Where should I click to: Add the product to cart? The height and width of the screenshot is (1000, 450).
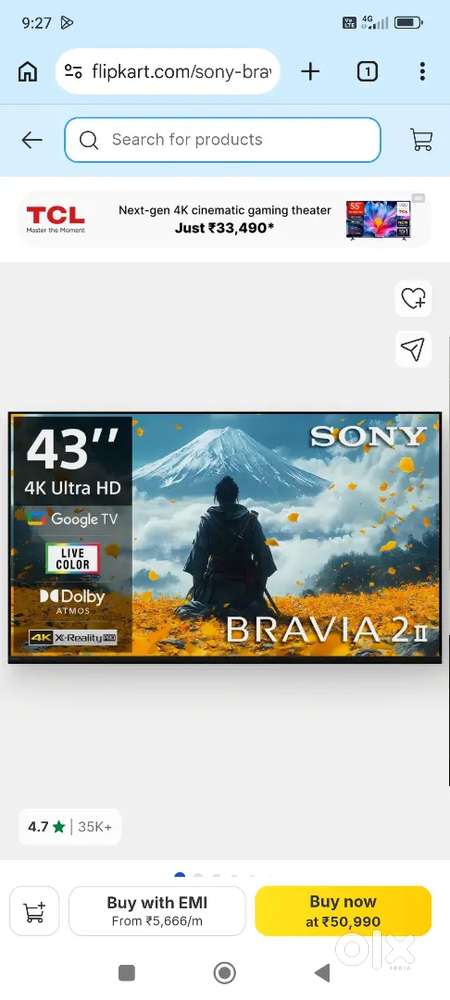pyautogui.click(x=34, y=911)
